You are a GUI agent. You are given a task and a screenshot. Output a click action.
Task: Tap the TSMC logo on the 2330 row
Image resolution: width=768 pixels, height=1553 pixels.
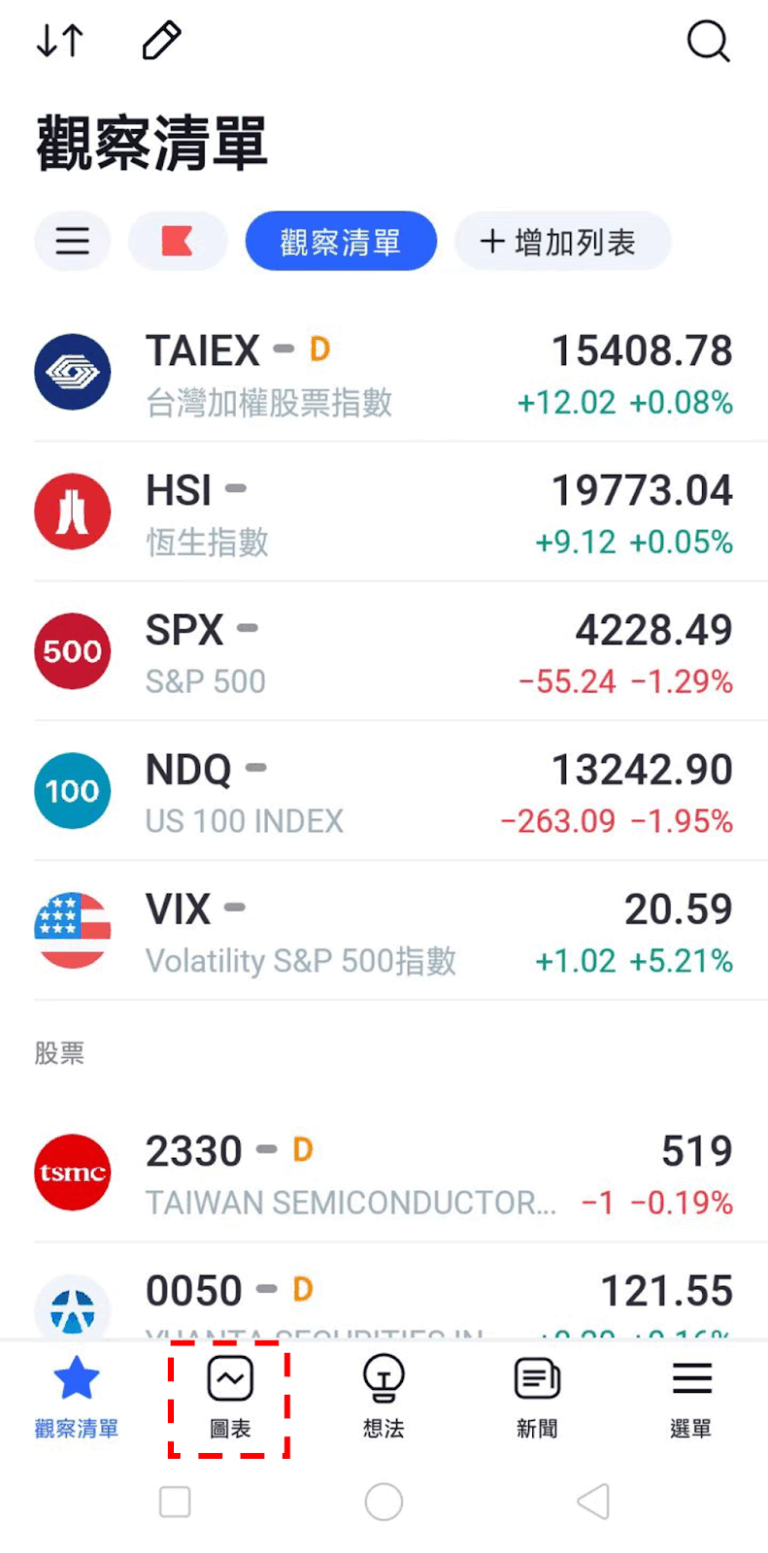72,1172
